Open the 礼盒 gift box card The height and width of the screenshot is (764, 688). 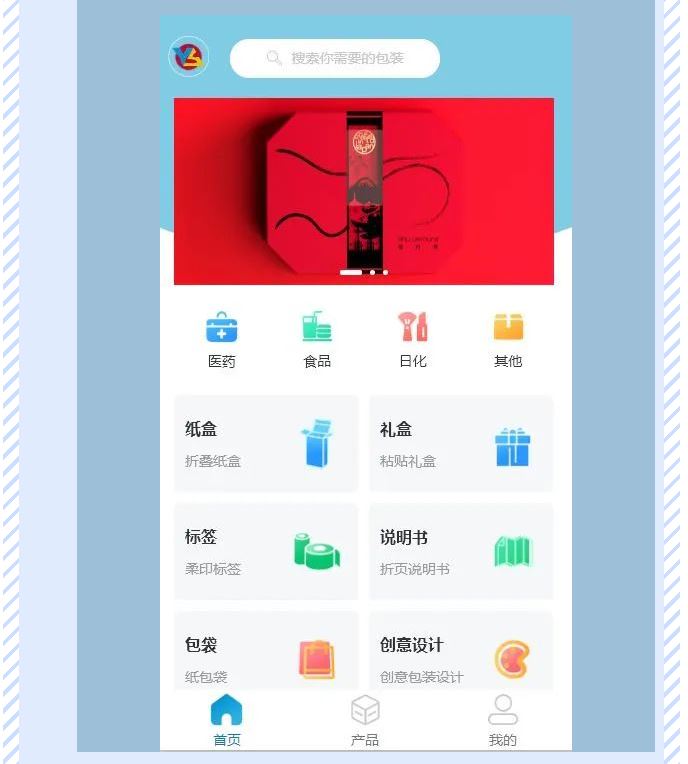[x=461, y=444]
